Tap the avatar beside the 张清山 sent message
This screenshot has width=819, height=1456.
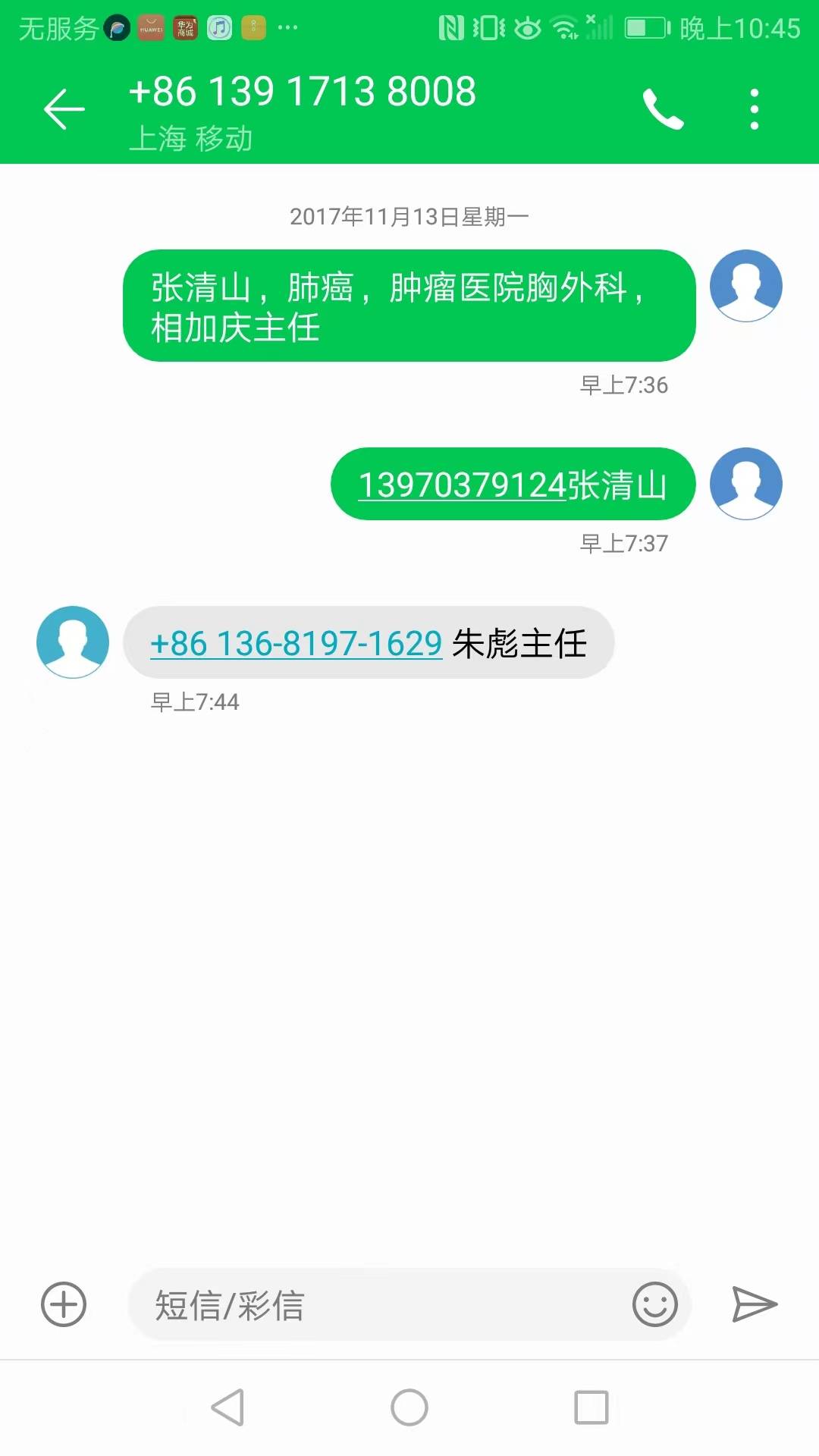pyautogui.click(x=746, y=286)
